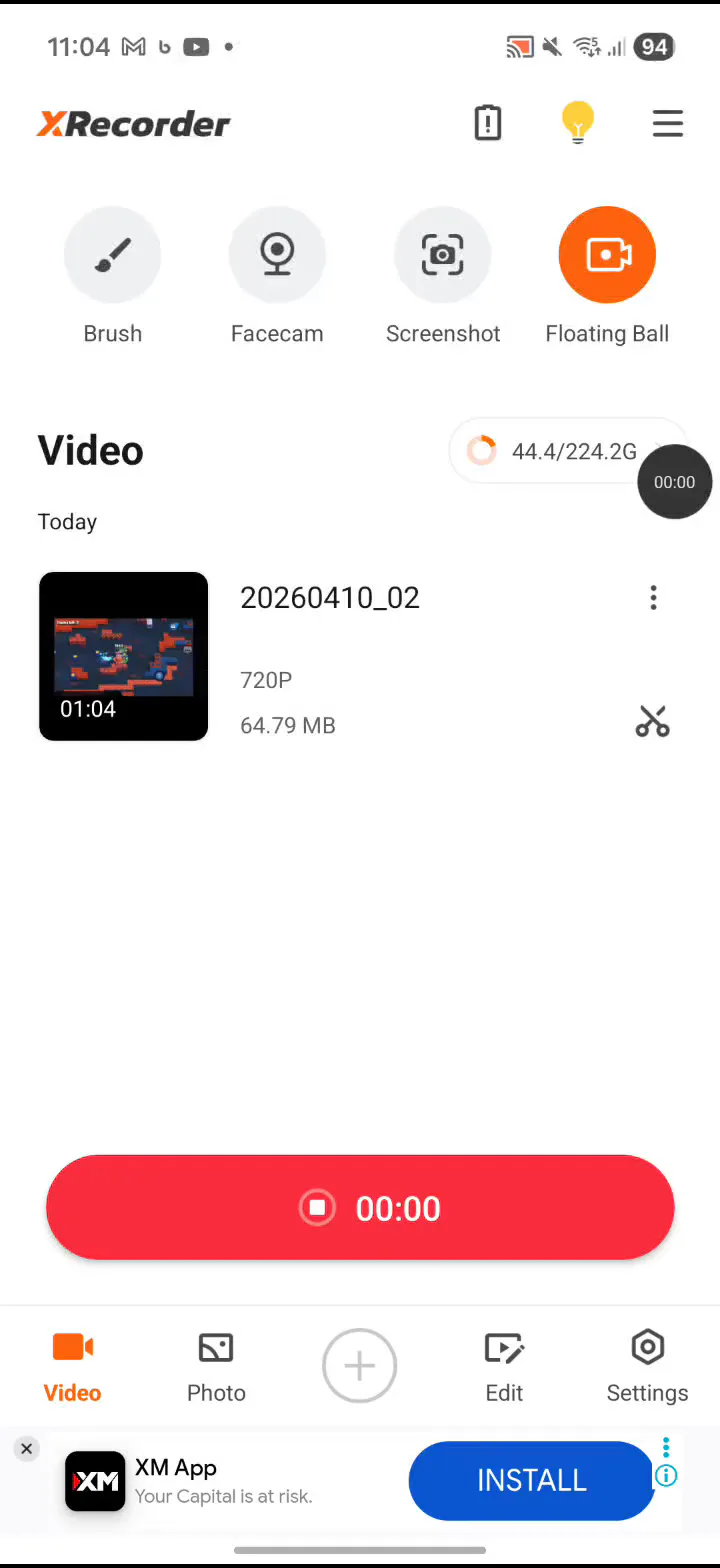Open the Settings tab
Image resolution: width=720 pixels, height=1568 pixels.
[647, 1366]
